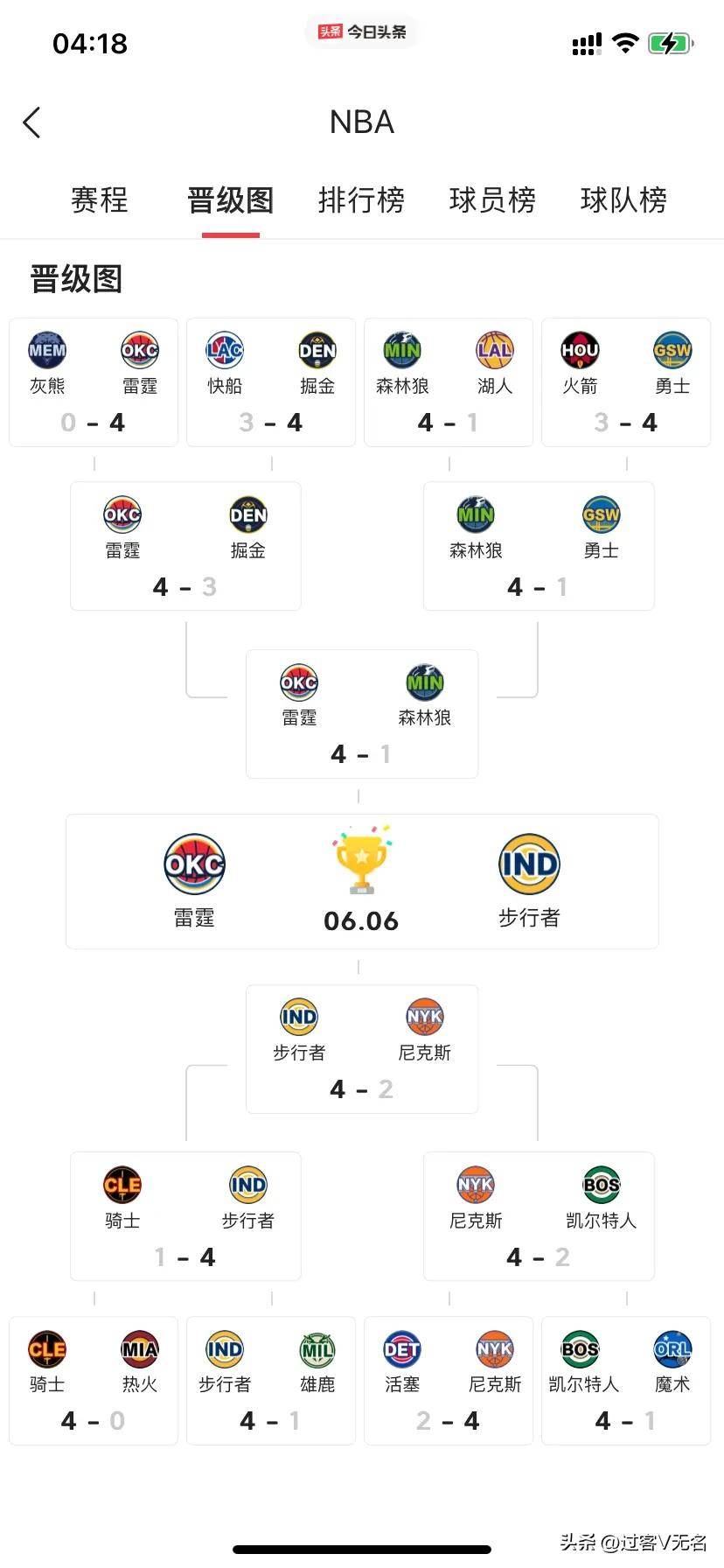724x1568 pixels.
Task: Switch to the 赛程 tab
Action: pyautogui.click(x=99, y=200)
